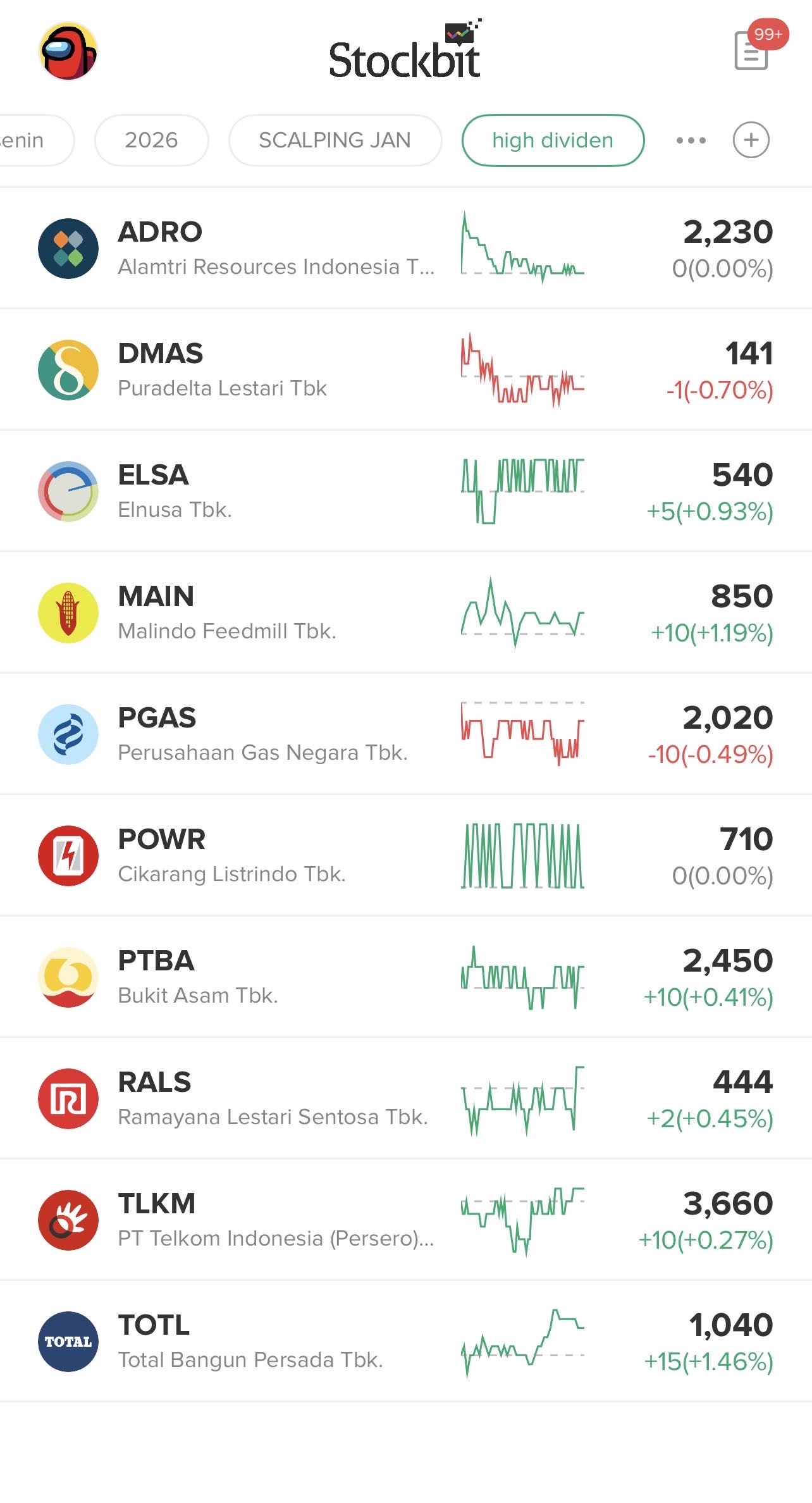Open the three-dot watchlist options
This screenshot has height=1503, width=812.
click(x=691, y=140)
